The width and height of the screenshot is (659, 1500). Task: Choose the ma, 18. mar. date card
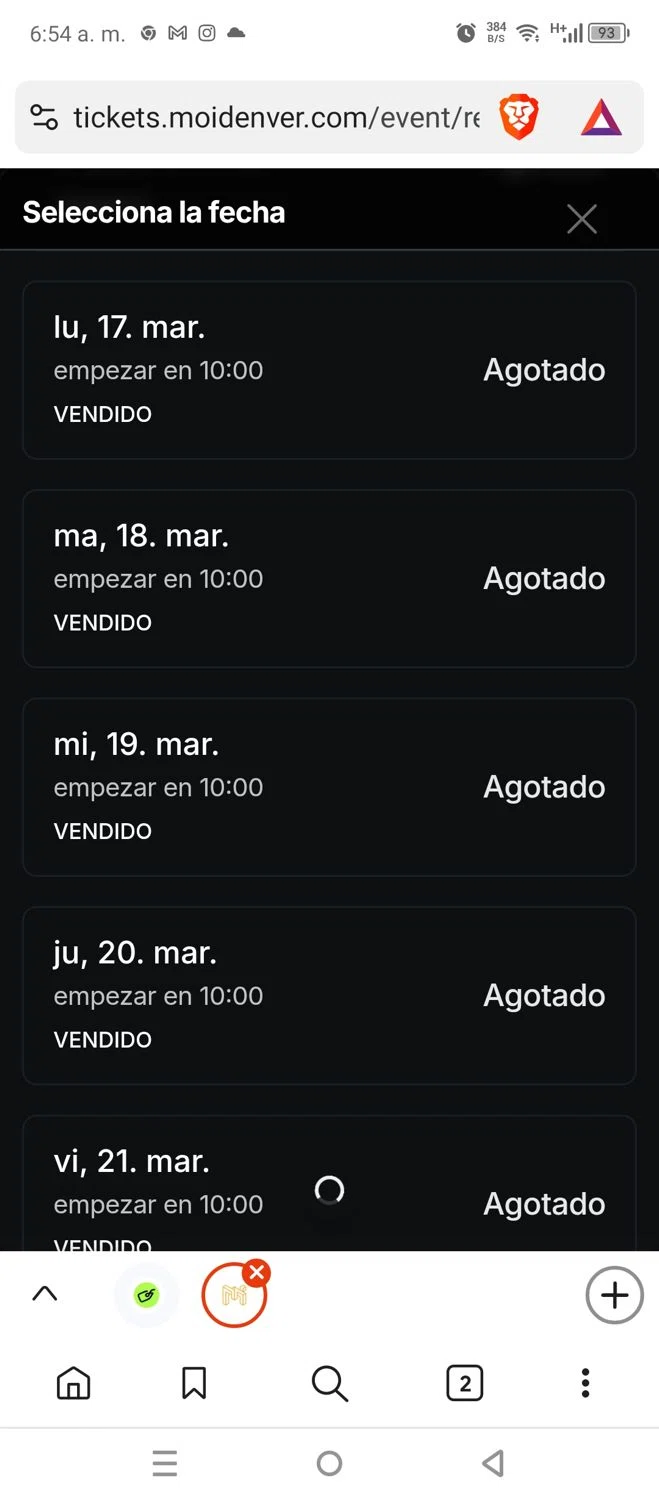coord(329,578)
